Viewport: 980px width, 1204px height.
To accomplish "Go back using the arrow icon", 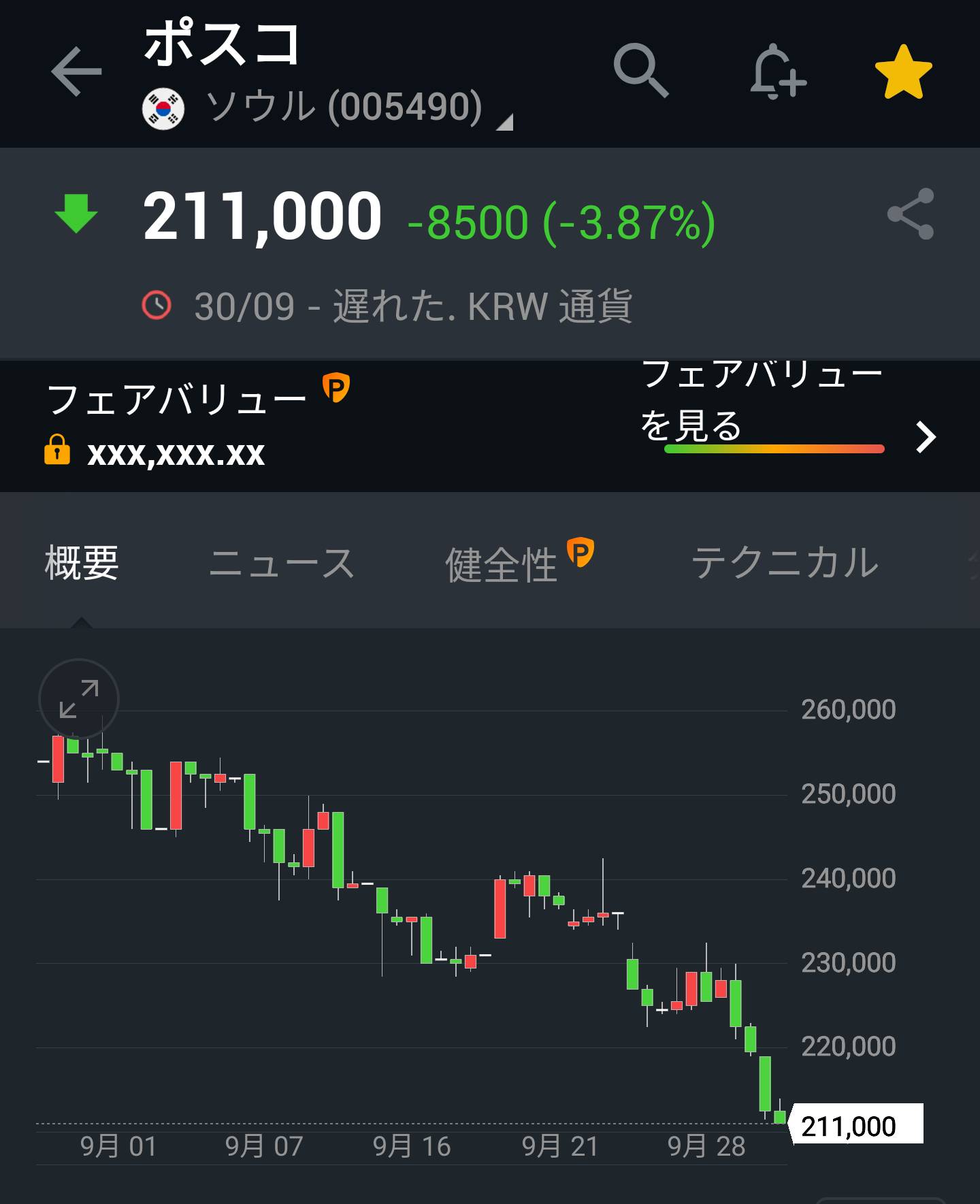I will 76,71.
